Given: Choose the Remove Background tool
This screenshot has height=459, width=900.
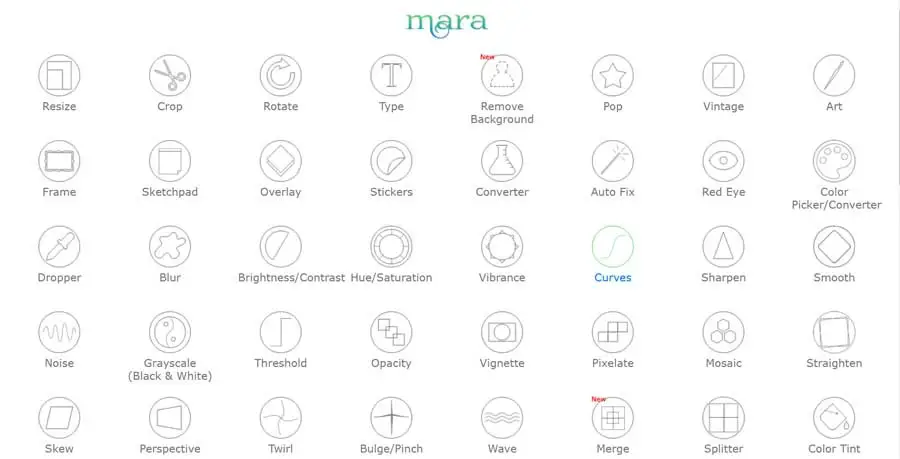Looking at the screenshot, I should 502,75.
